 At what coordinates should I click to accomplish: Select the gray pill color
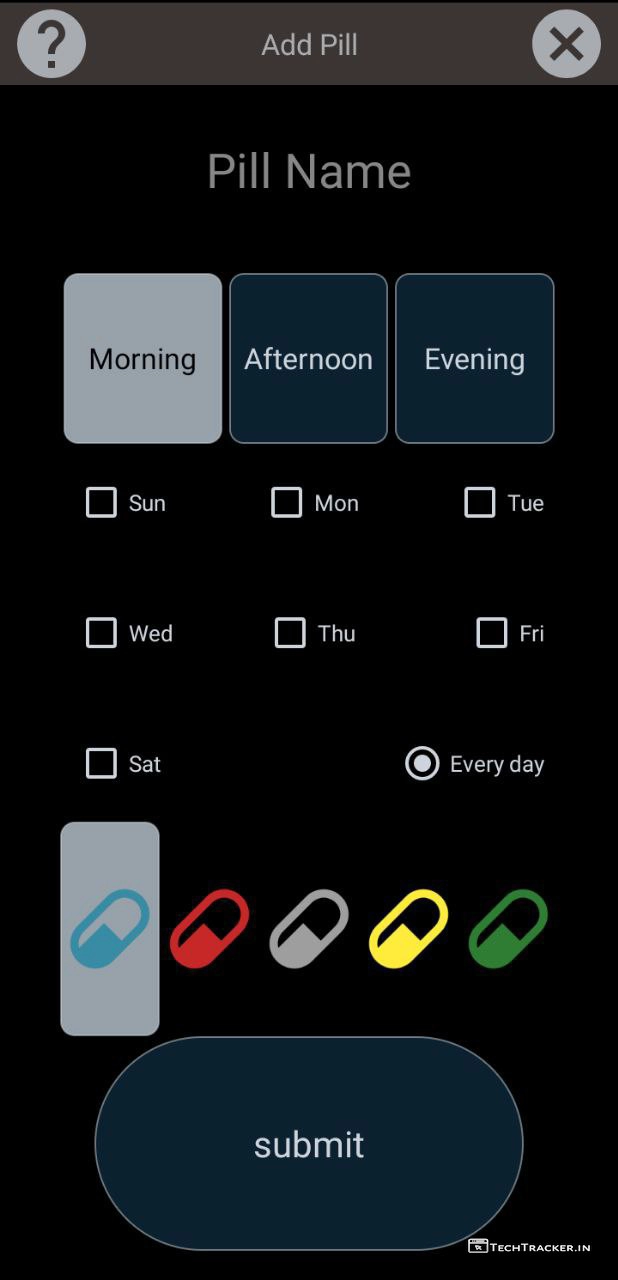click(309, 928)
